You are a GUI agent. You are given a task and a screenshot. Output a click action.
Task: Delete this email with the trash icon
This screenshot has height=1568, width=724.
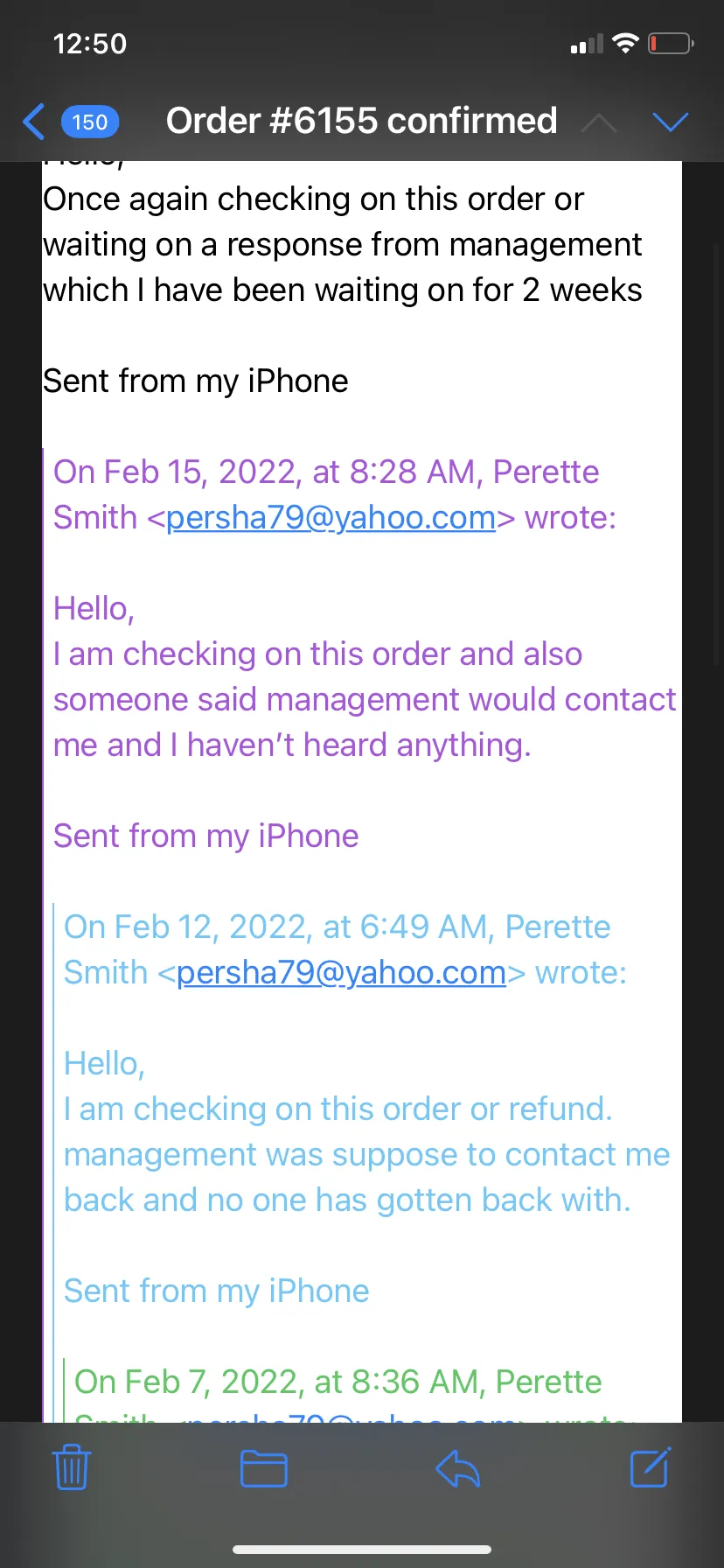(x=72, y=1467)
